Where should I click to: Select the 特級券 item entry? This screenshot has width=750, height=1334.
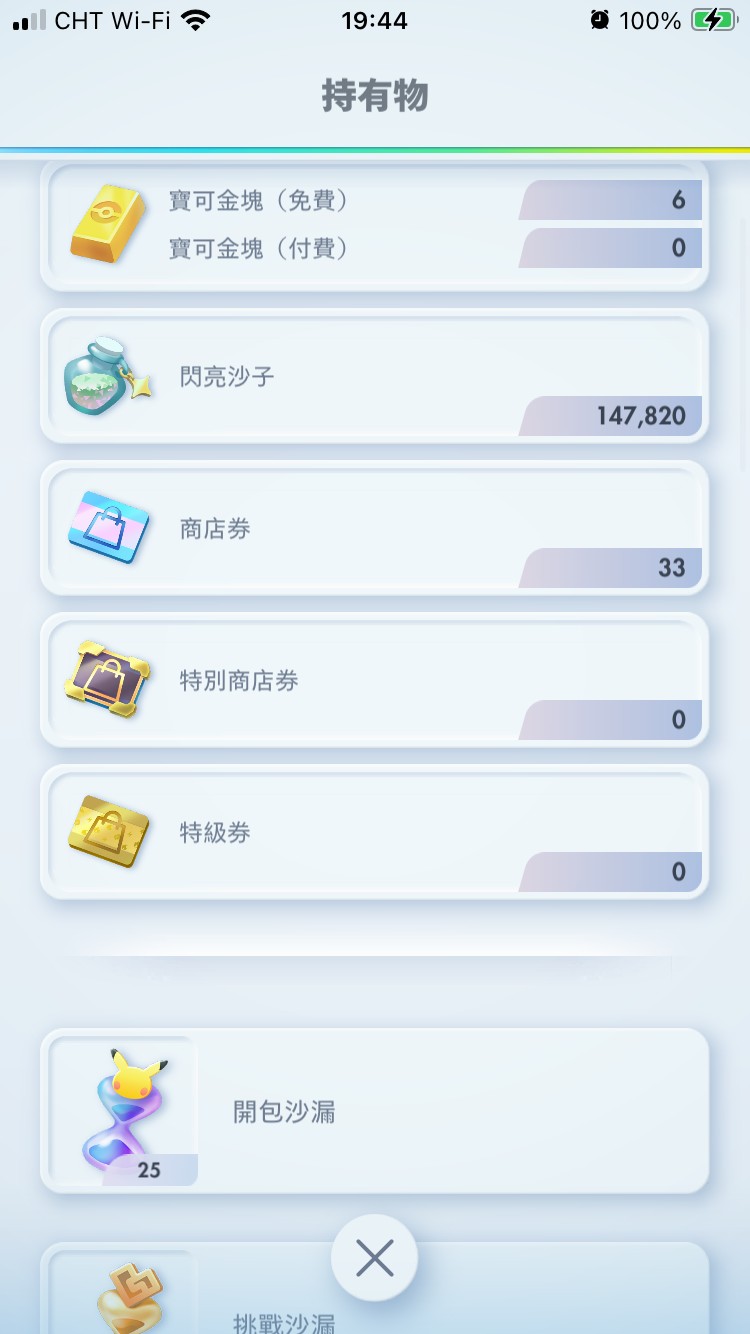point(375,832)
